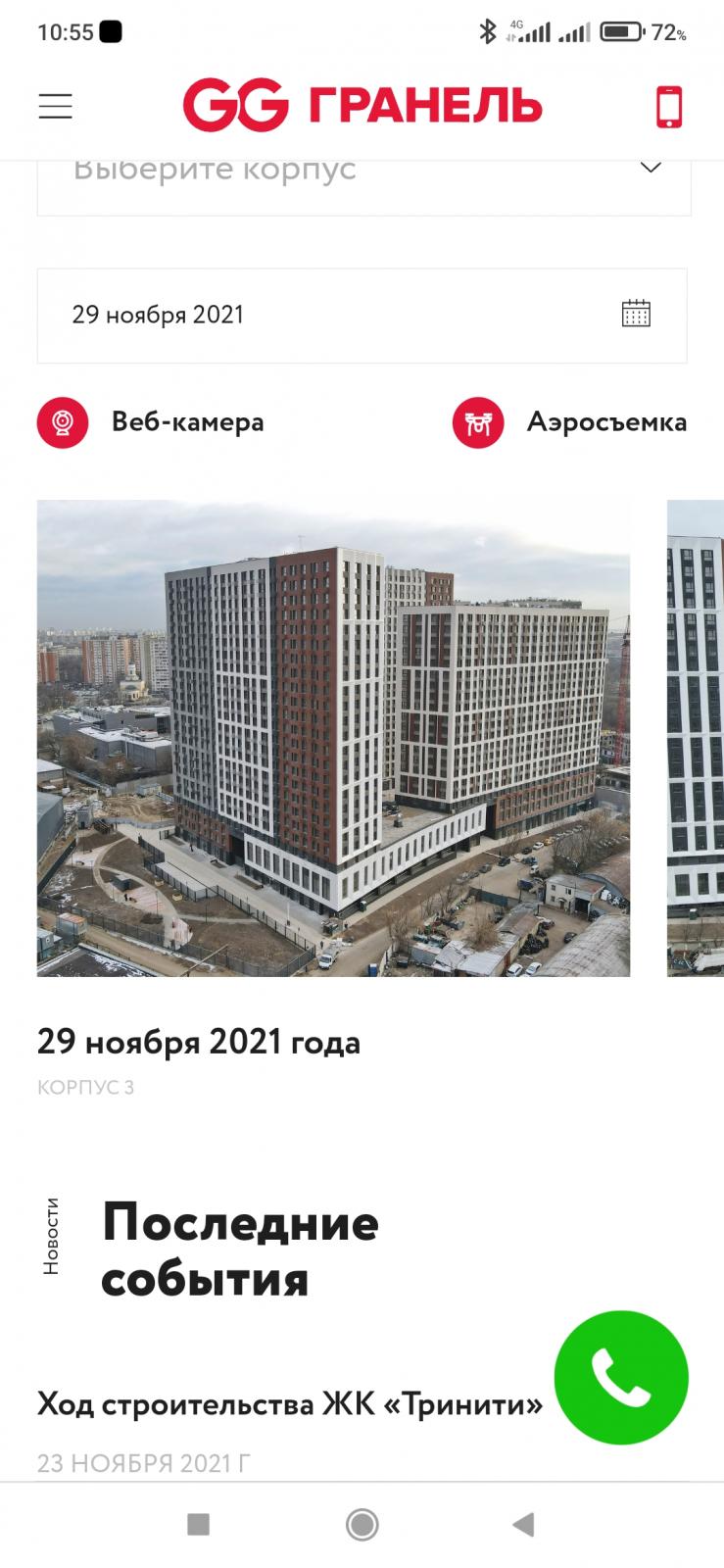This screenshot has height=1568, width=724.
Task: Open news Ход строительства ЖК «Тринити»
Action: coord(290,1404)
